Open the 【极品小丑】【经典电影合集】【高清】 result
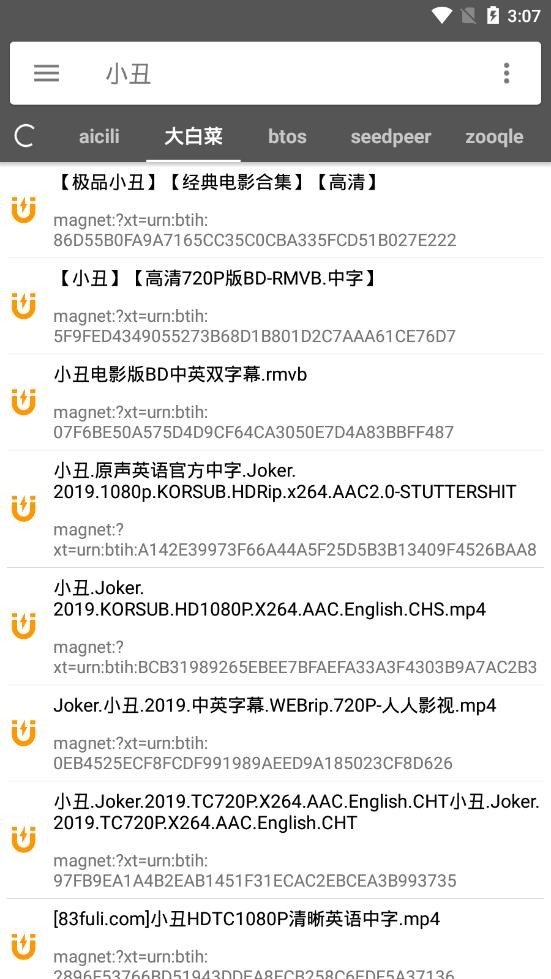The height and width of the screenshot is (979, 551). coord(275,210)
